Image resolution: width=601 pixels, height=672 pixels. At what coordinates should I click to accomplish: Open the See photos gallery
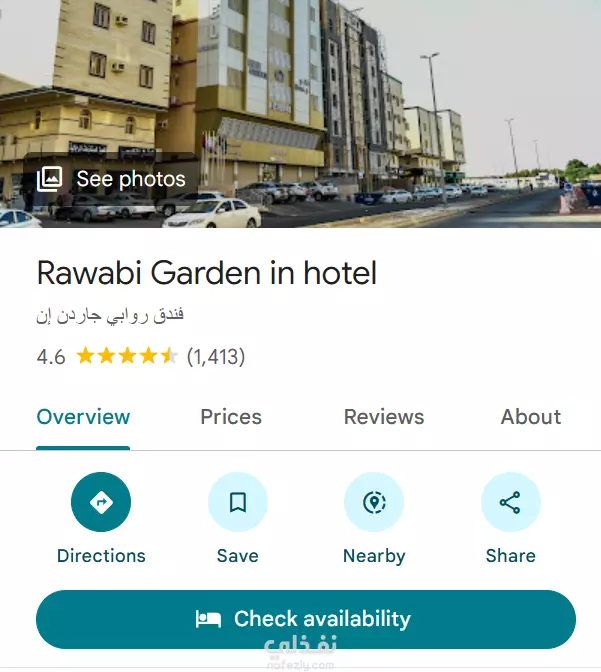(112, 179)
